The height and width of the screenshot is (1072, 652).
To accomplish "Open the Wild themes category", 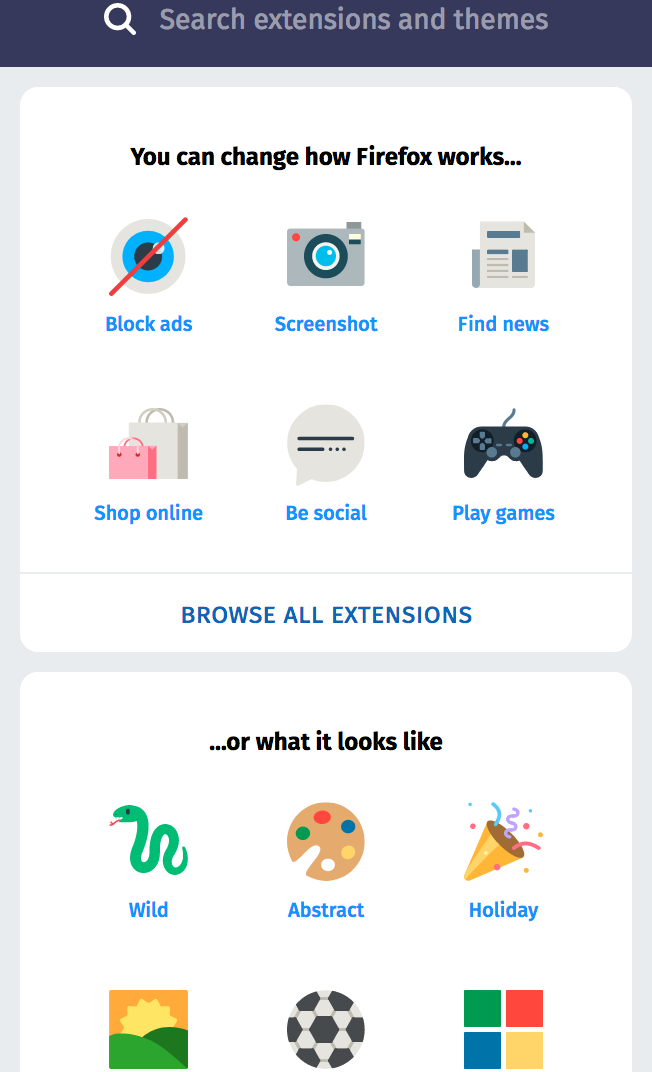I will (x=148, y=860).
